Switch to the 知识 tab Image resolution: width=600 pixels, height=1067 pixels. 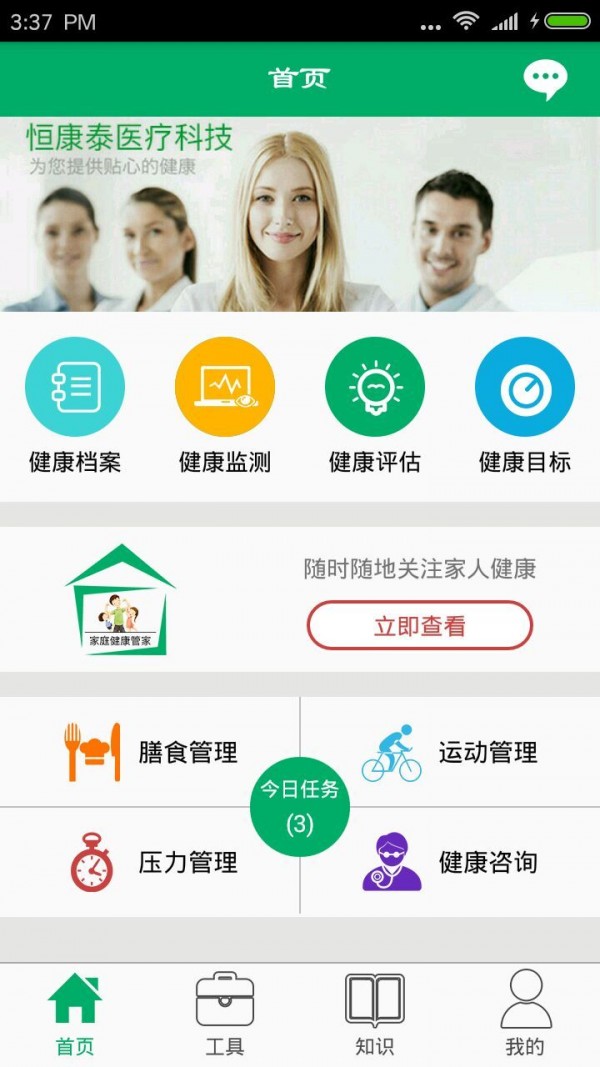click(x=375, y=1015)
